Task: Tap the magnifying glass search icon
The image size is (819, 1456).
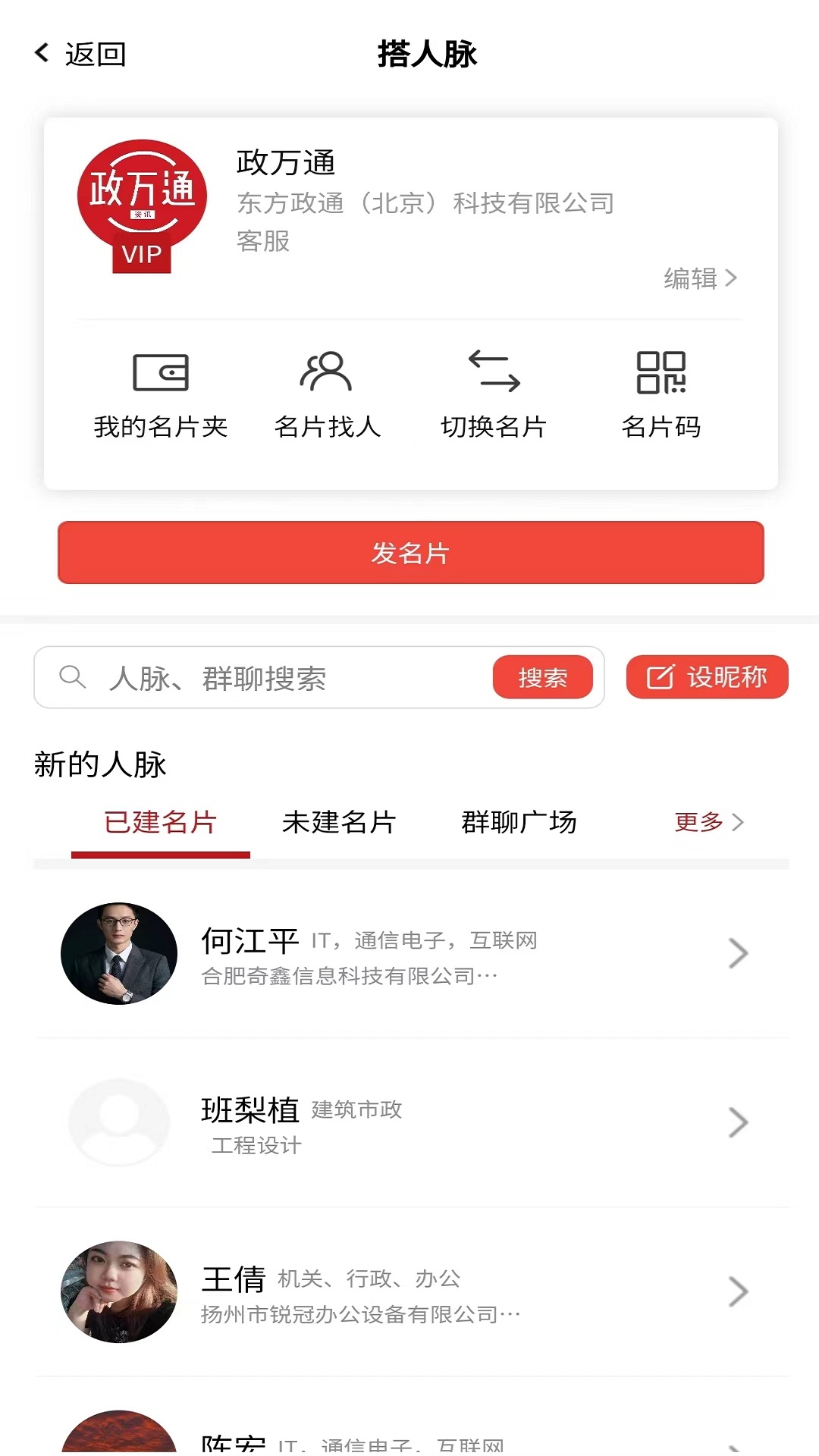Action: click(x=72, y=676)
